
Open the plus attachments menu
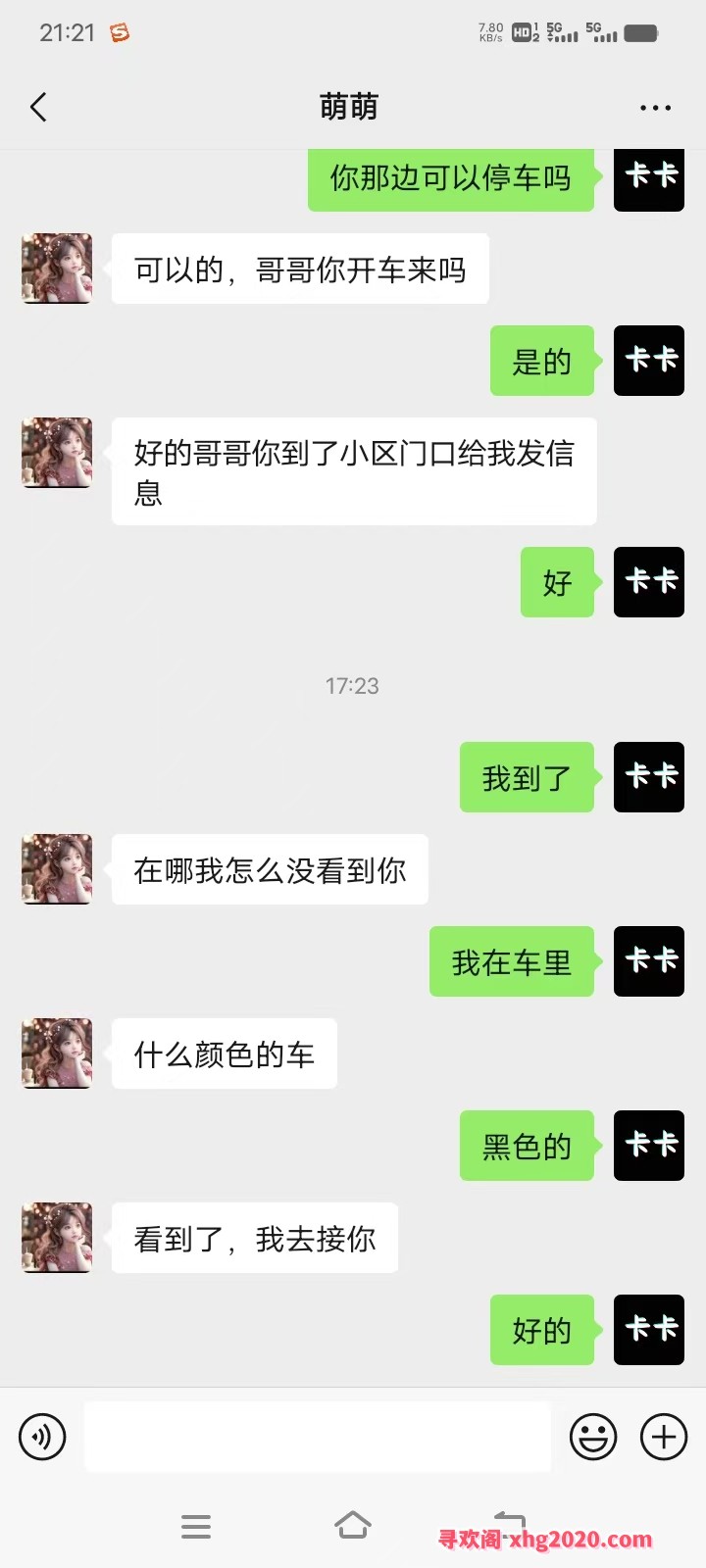[x=664, y=1437]
